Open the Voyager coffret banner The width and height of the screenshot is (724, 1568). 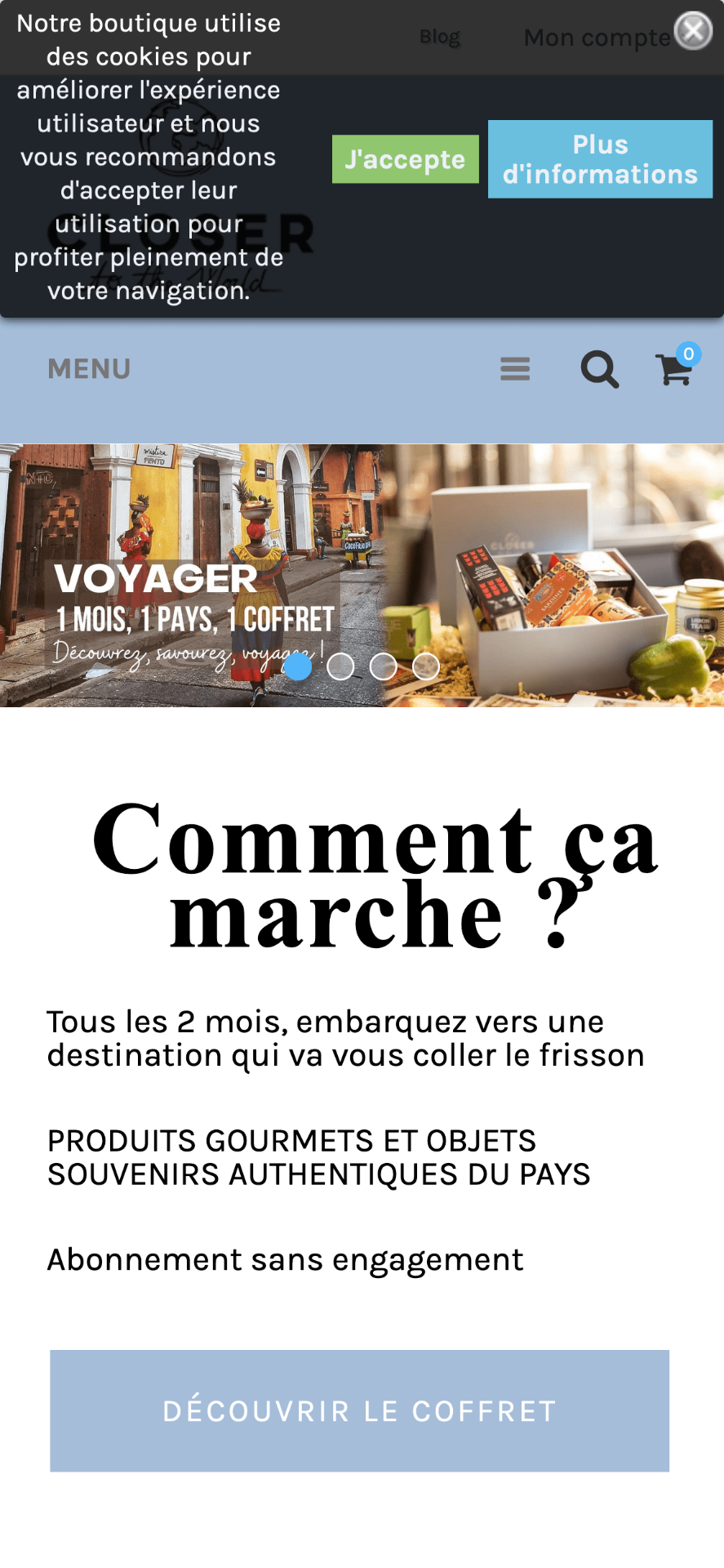pos(362,576)
